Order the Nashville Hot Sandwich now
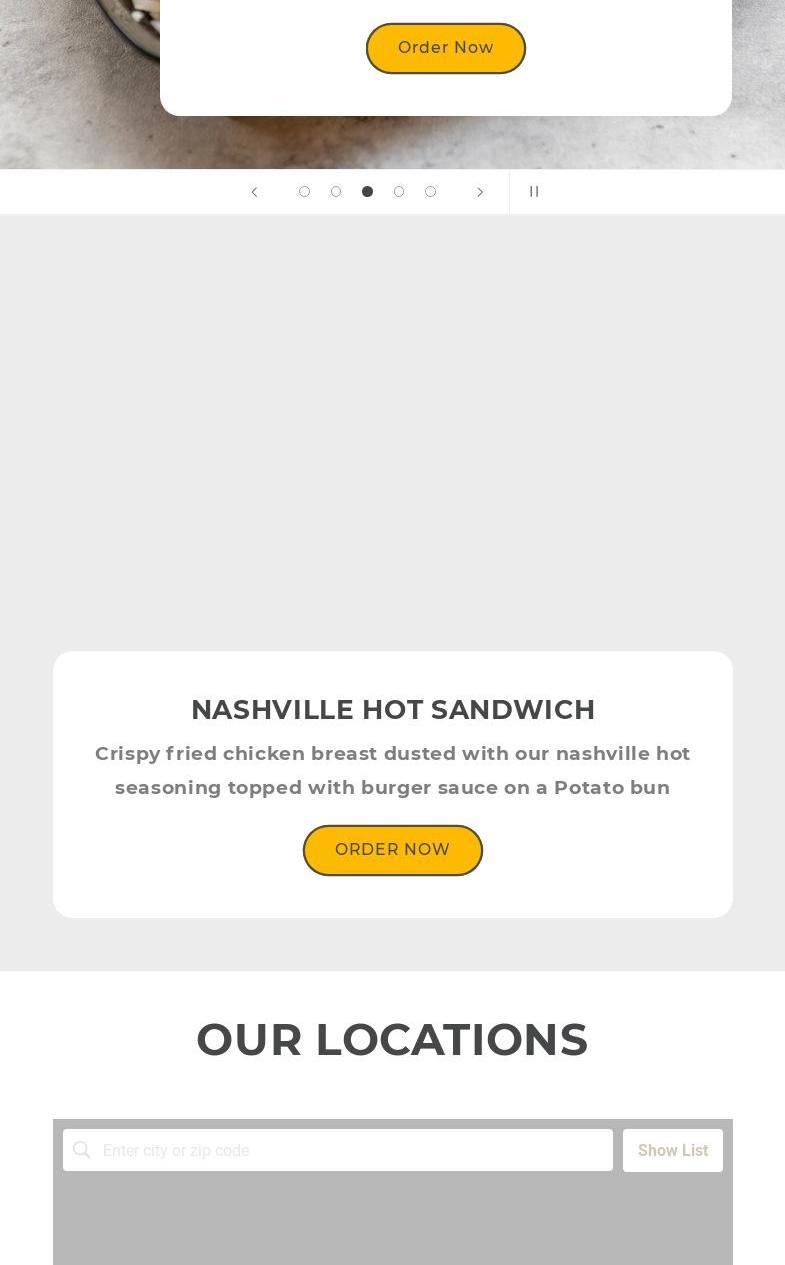 392,850
